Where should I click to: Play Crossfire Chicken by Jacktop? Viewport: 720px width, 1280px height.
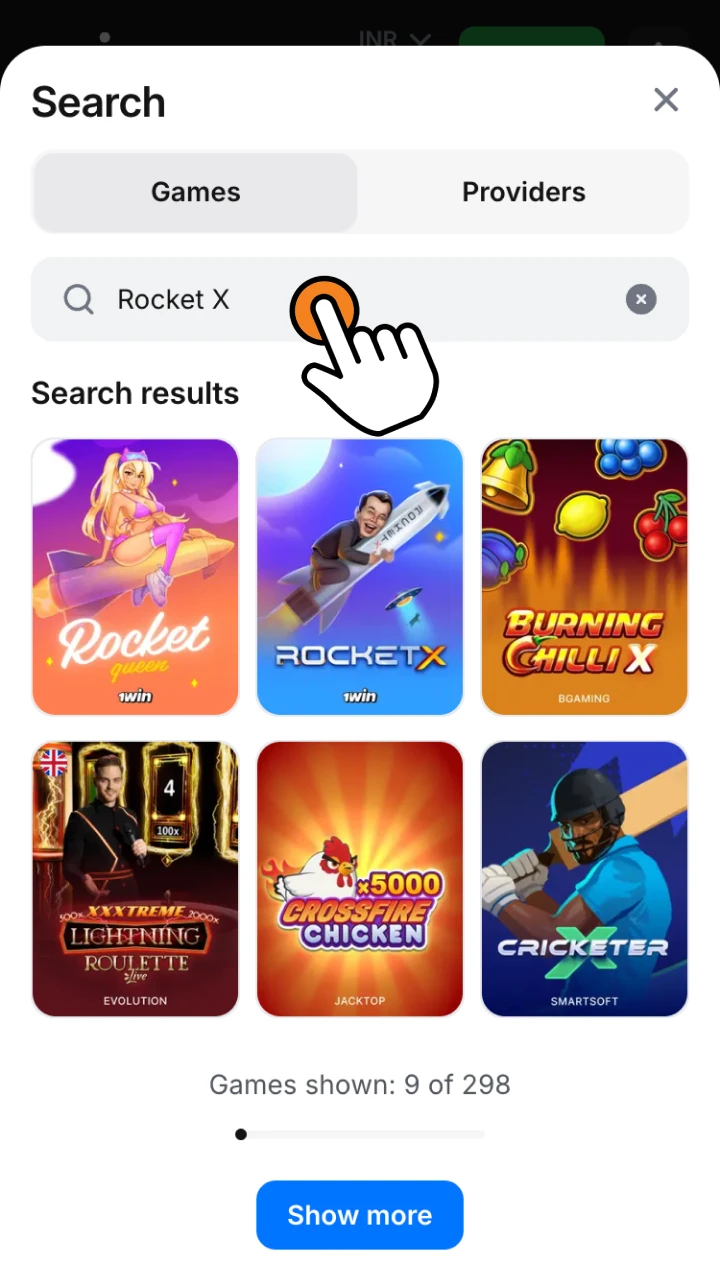360,879
